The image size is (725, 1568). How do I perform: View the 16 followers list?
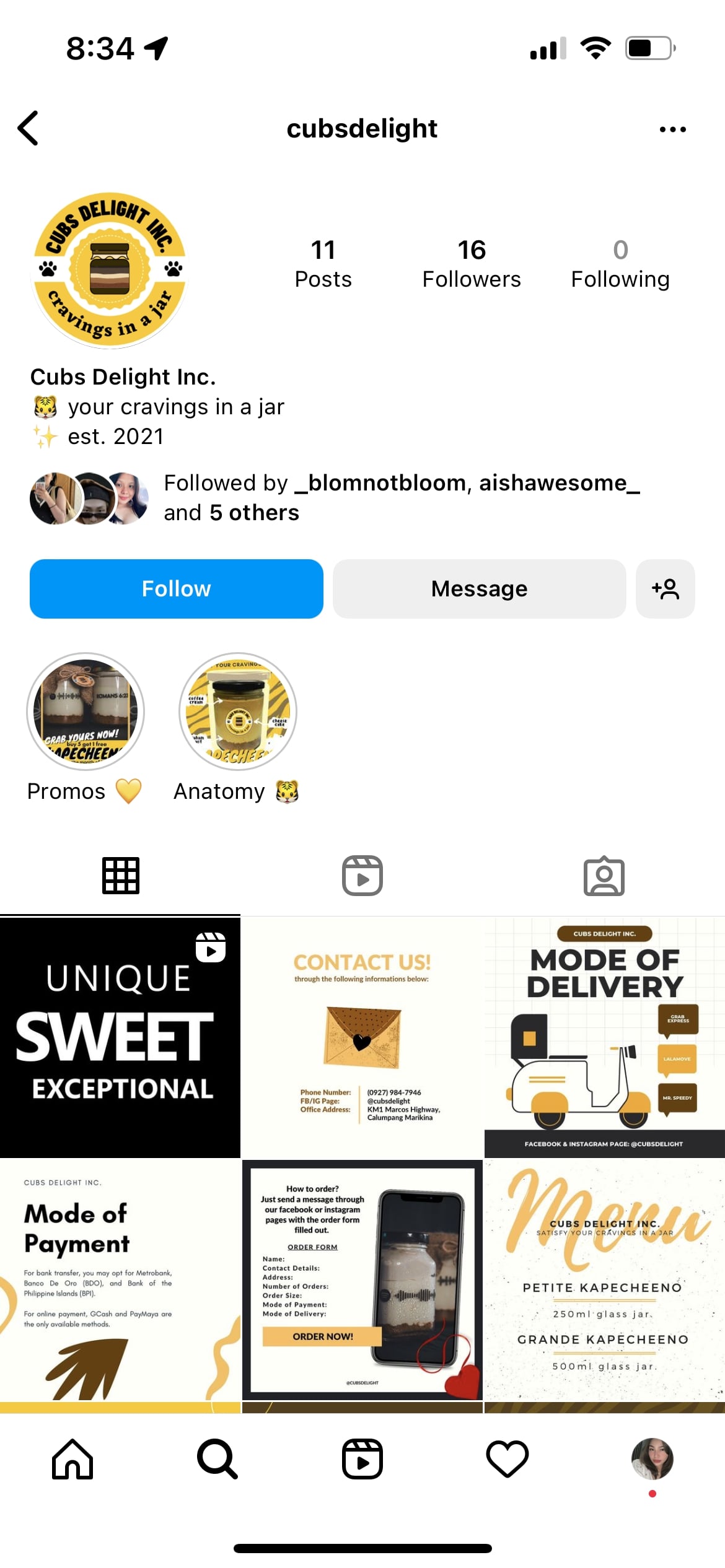(x=471, y=264)
